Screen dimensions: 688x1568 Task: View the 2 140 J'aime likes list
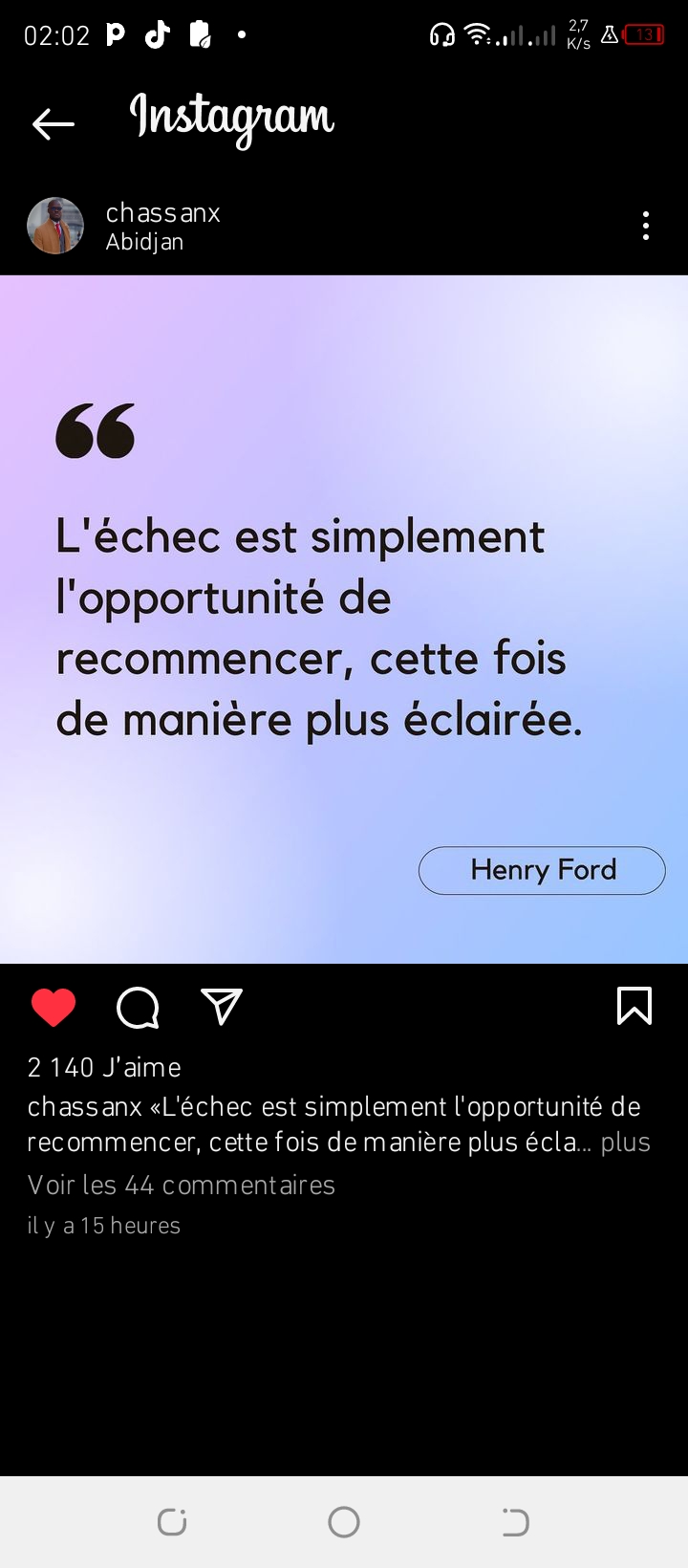[104, 1067]
